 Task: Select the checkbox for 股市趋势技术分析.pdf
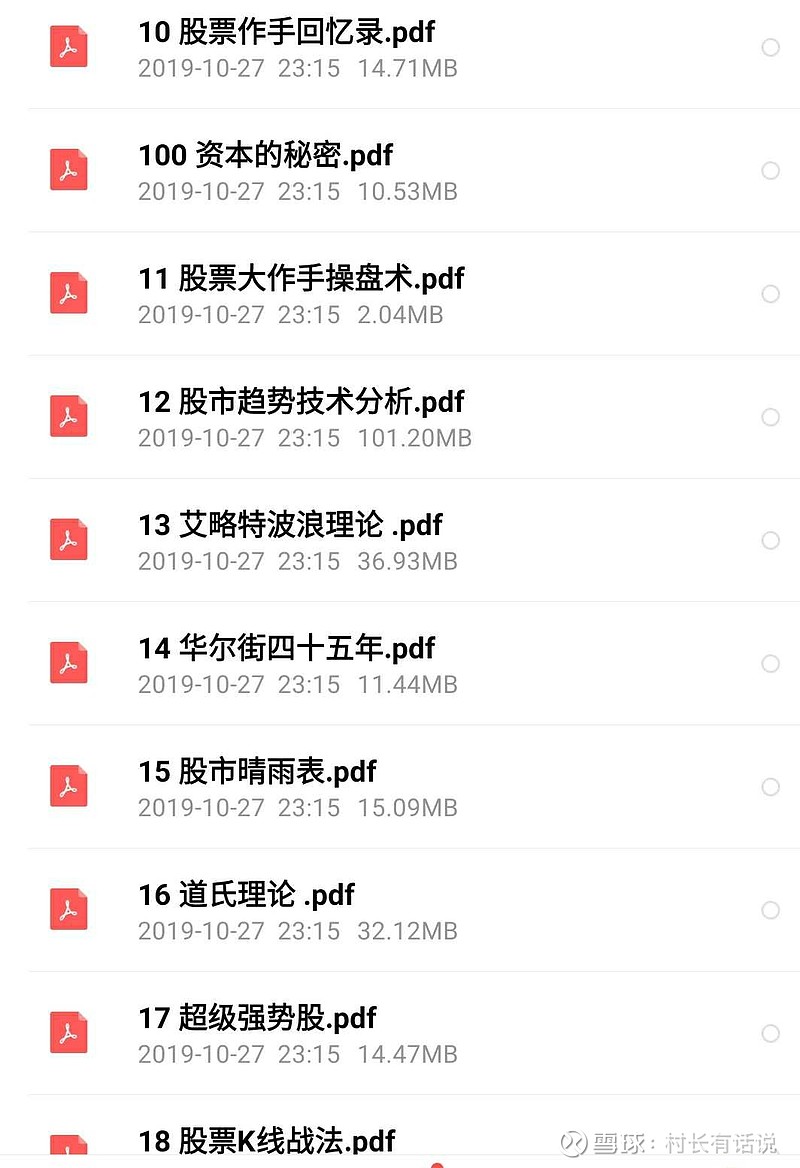771,417
